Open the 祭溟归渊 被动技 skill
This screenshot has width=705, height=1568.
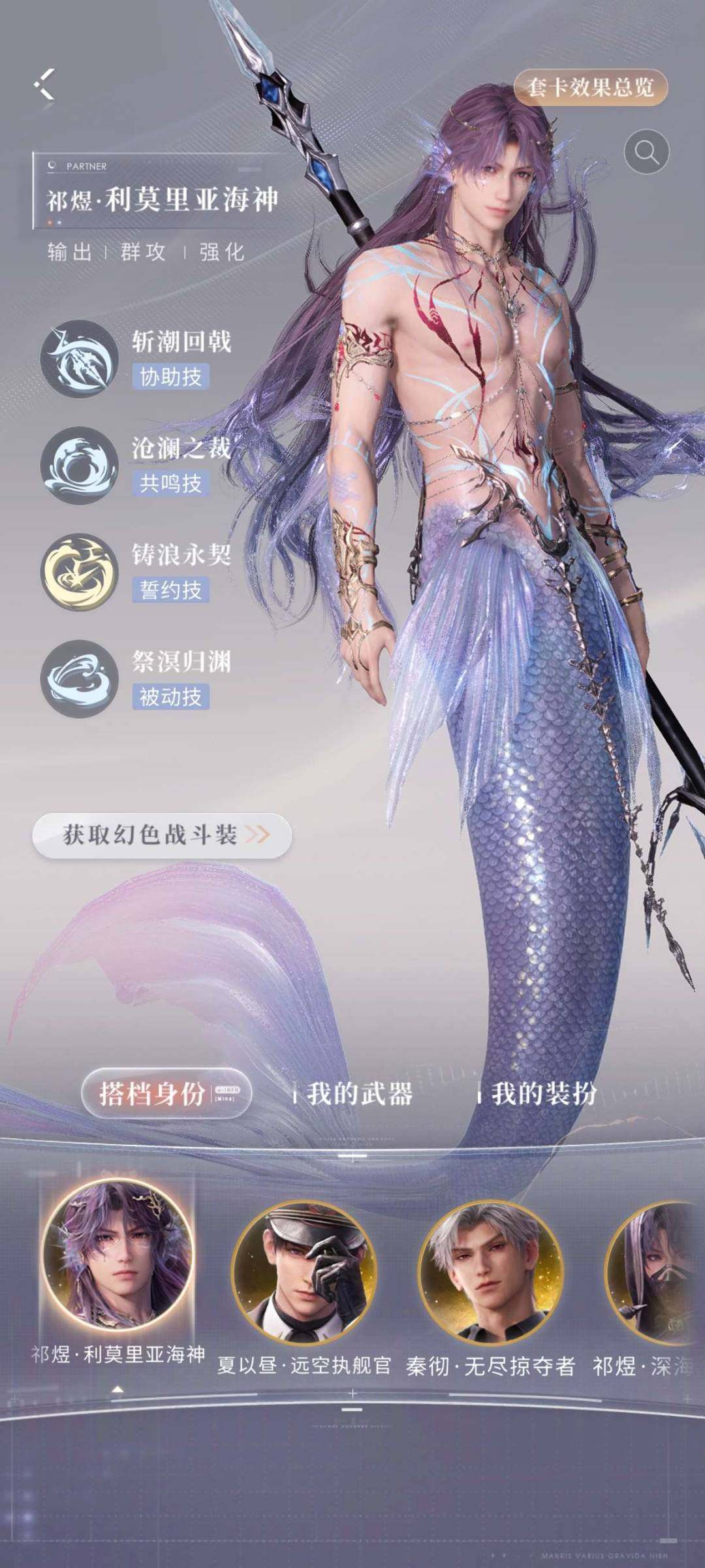[80, 679]
